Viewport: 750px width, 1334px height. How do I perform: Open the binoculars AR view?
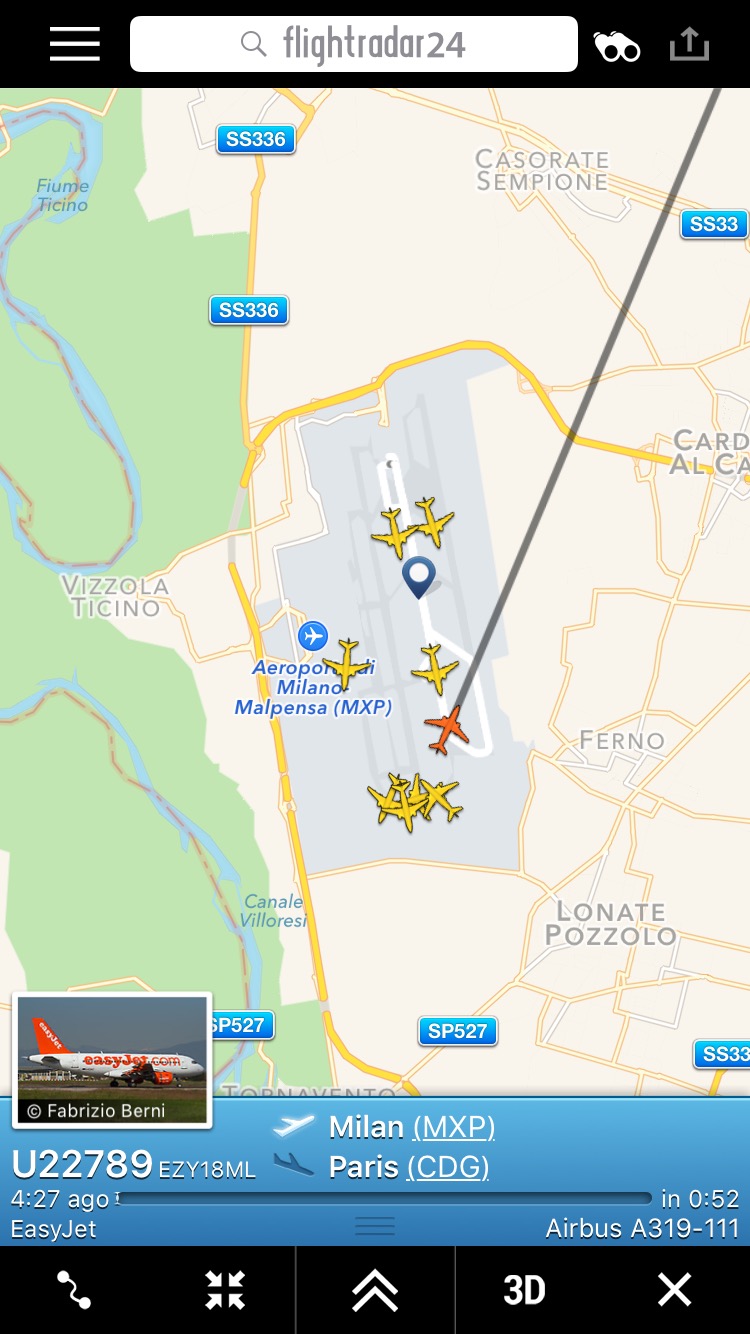[617, 46]
